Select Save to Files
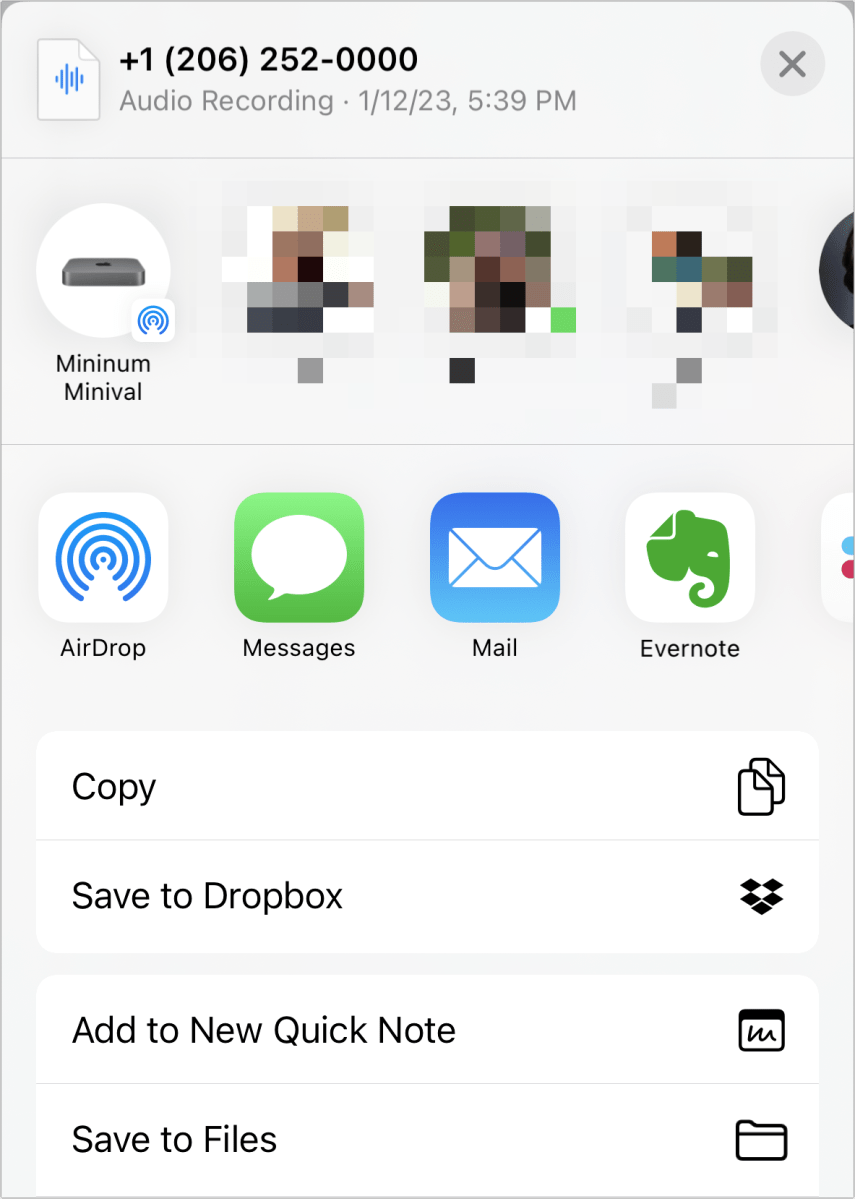The width and height of the screenshot is (855, 1199). [427, 1139]
